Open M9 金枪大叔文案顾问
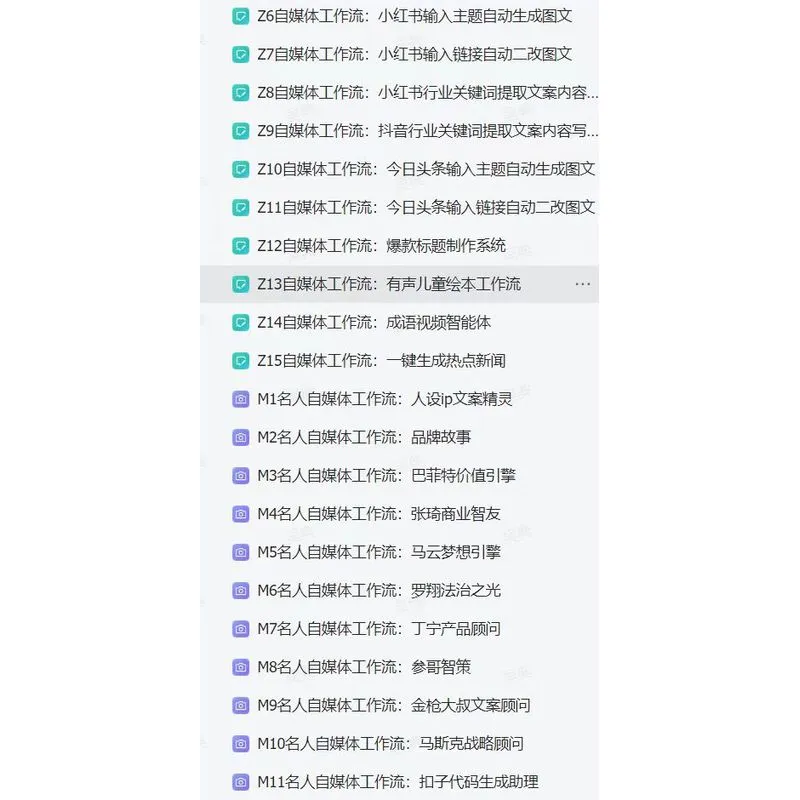Viewport: 800px width, 800px height. pos(399,705)
